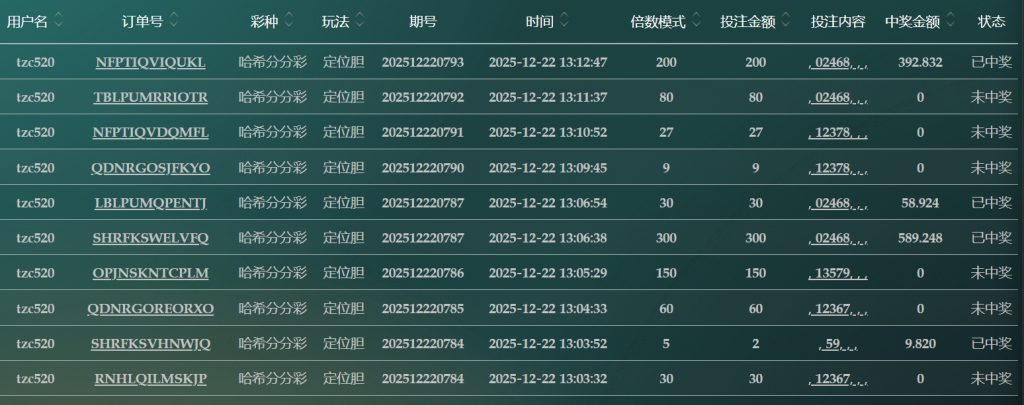Image resolution: width=1024 pixels, height=405 pixels.
Task: Open order LBLPUMQPENTJ
Action: click(151, 202)
